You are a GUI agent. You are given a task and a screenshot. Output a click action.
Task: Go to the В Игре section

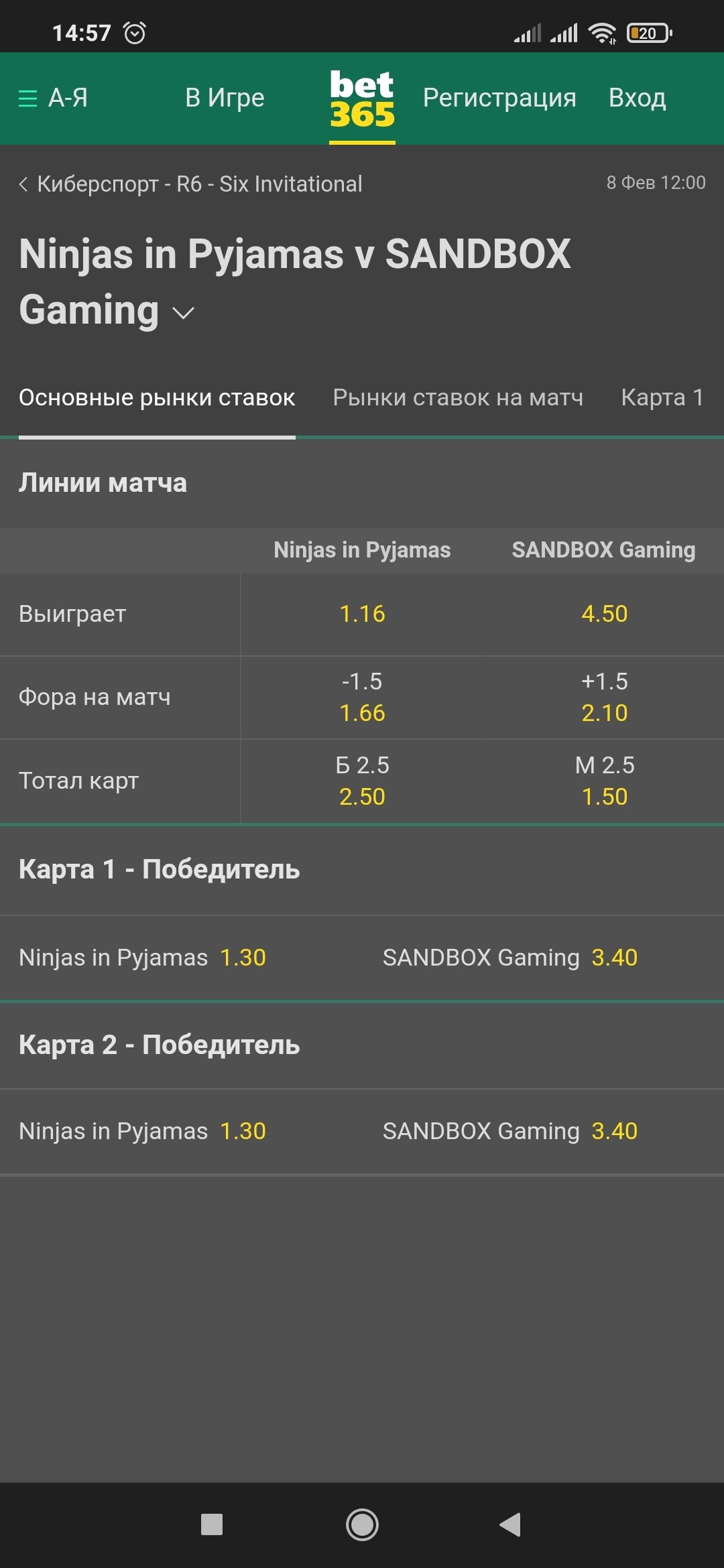point(225,99)
